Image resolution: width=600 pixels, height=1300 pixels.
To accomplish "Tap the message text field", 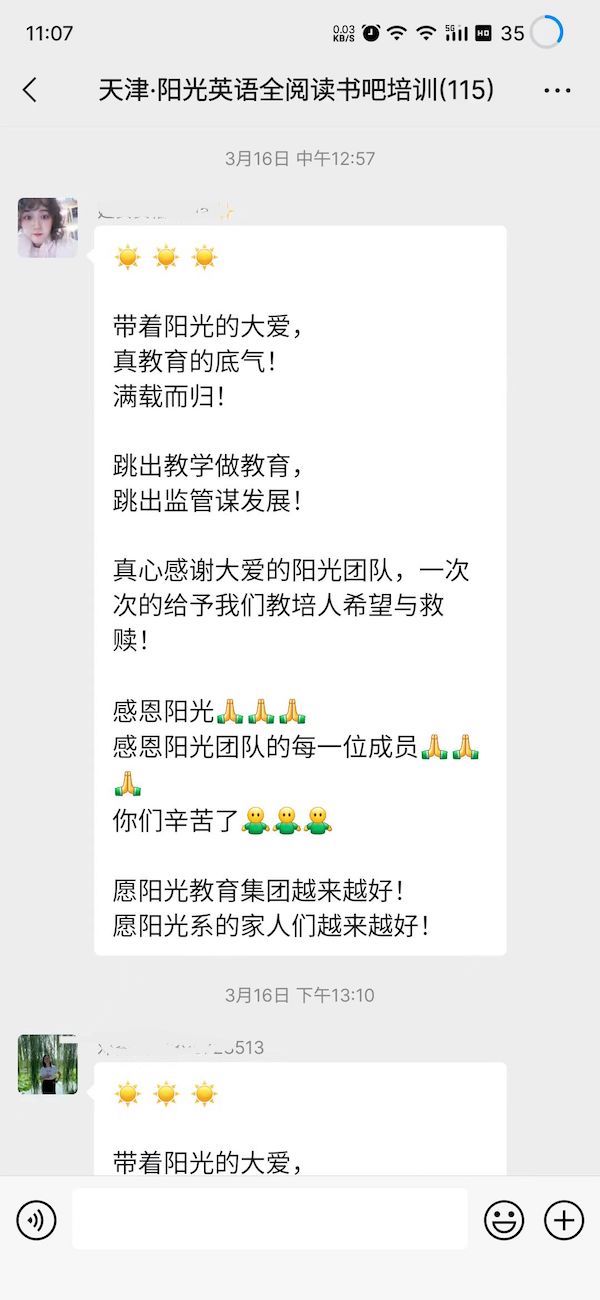I will pyautogui.click(x=270, y=1219).
